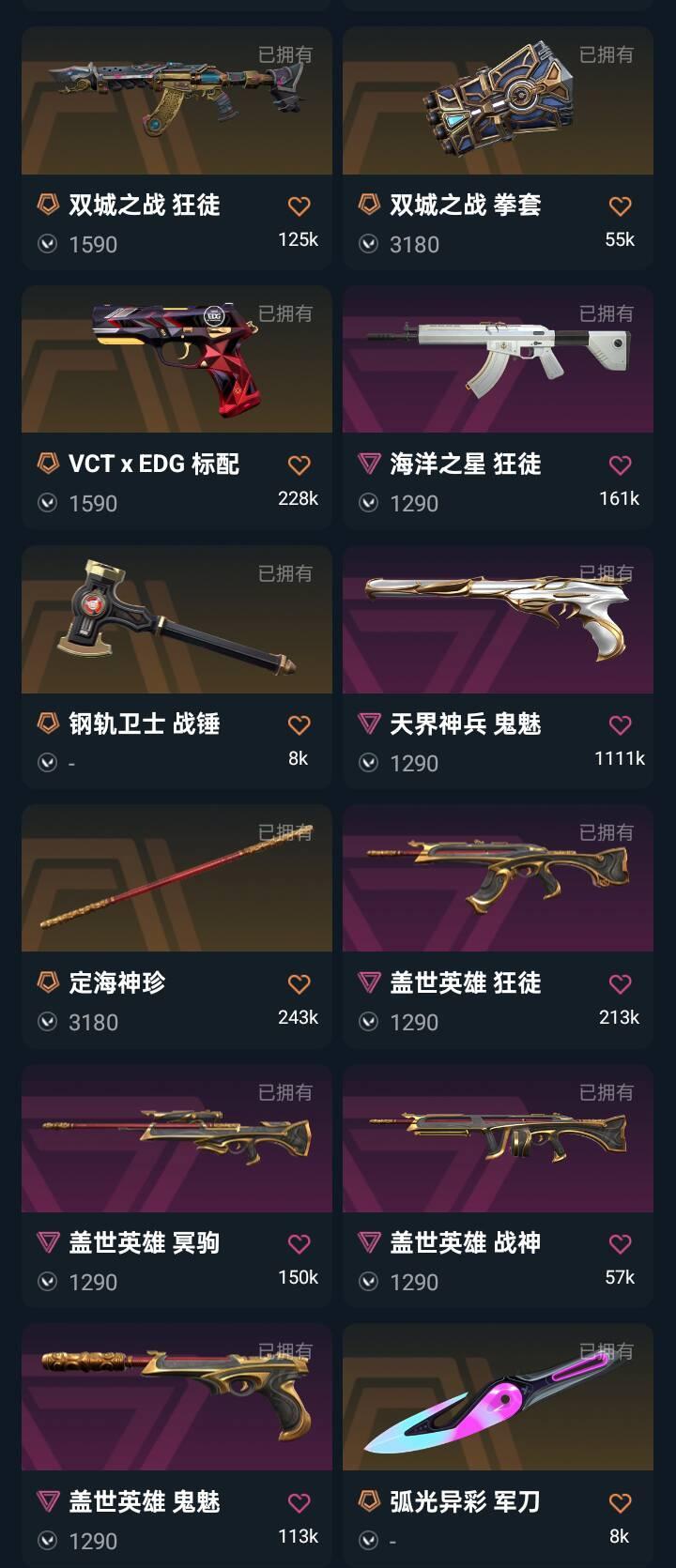Like the 定海神珍 skin
This screenshot has height=1568, width=676.
tap(299, 984)
